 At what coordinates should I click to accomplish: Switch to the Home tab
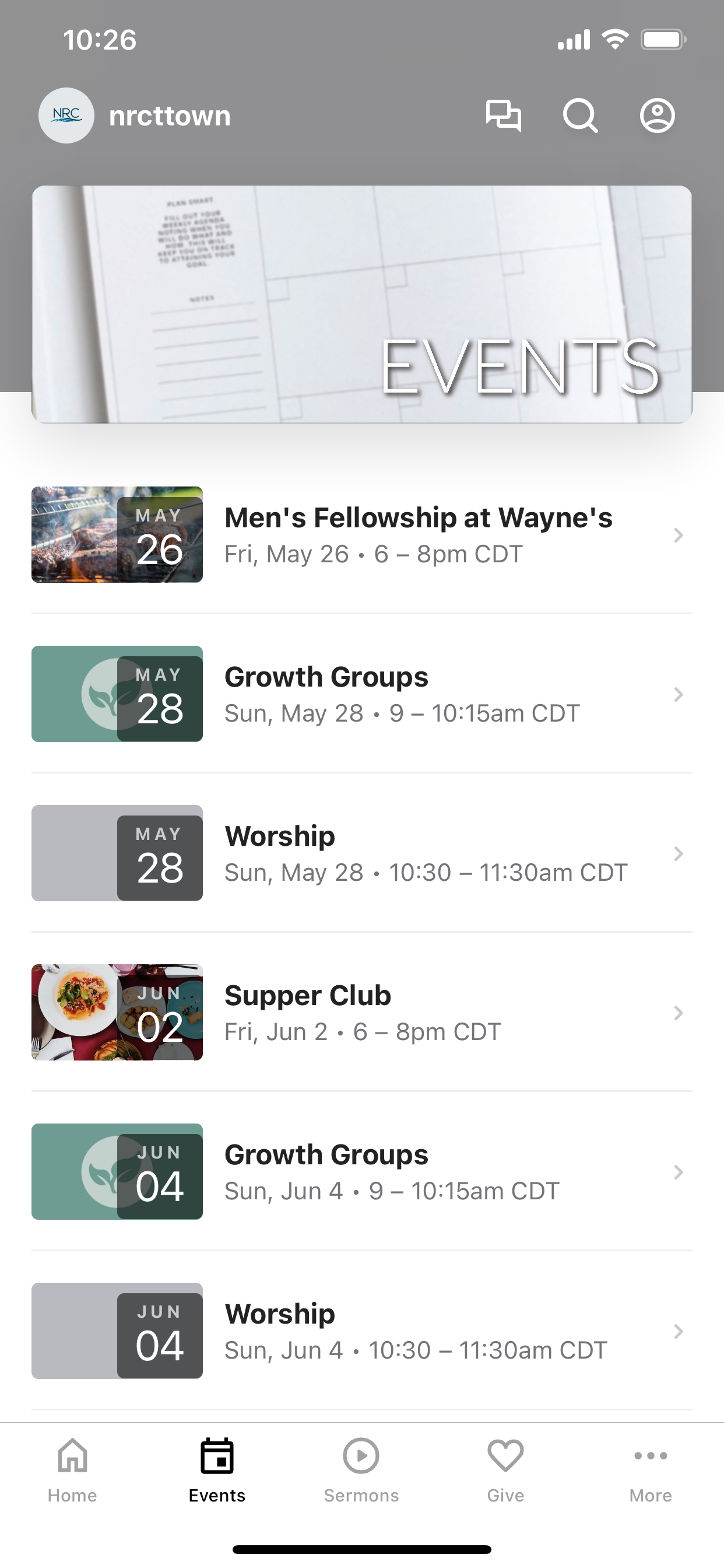click(72, 1470)
